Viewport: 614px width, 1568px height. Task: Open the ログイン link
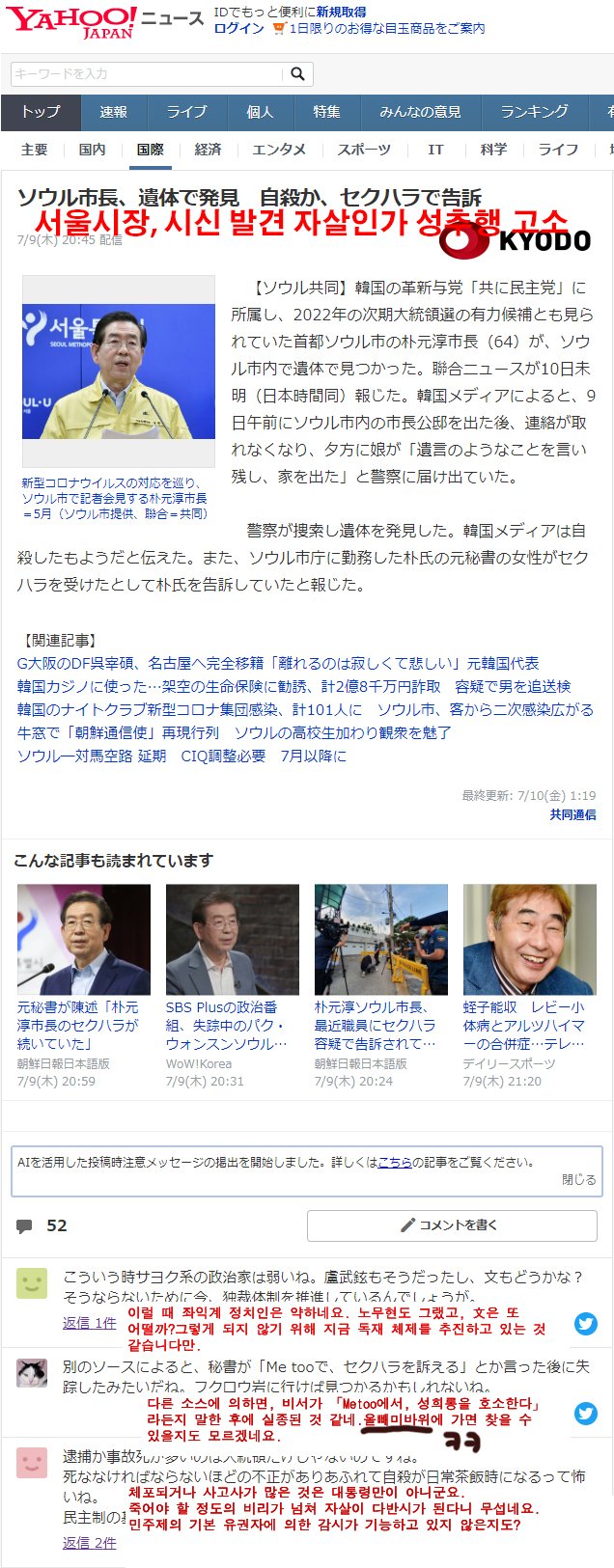(x=238, y=29)
